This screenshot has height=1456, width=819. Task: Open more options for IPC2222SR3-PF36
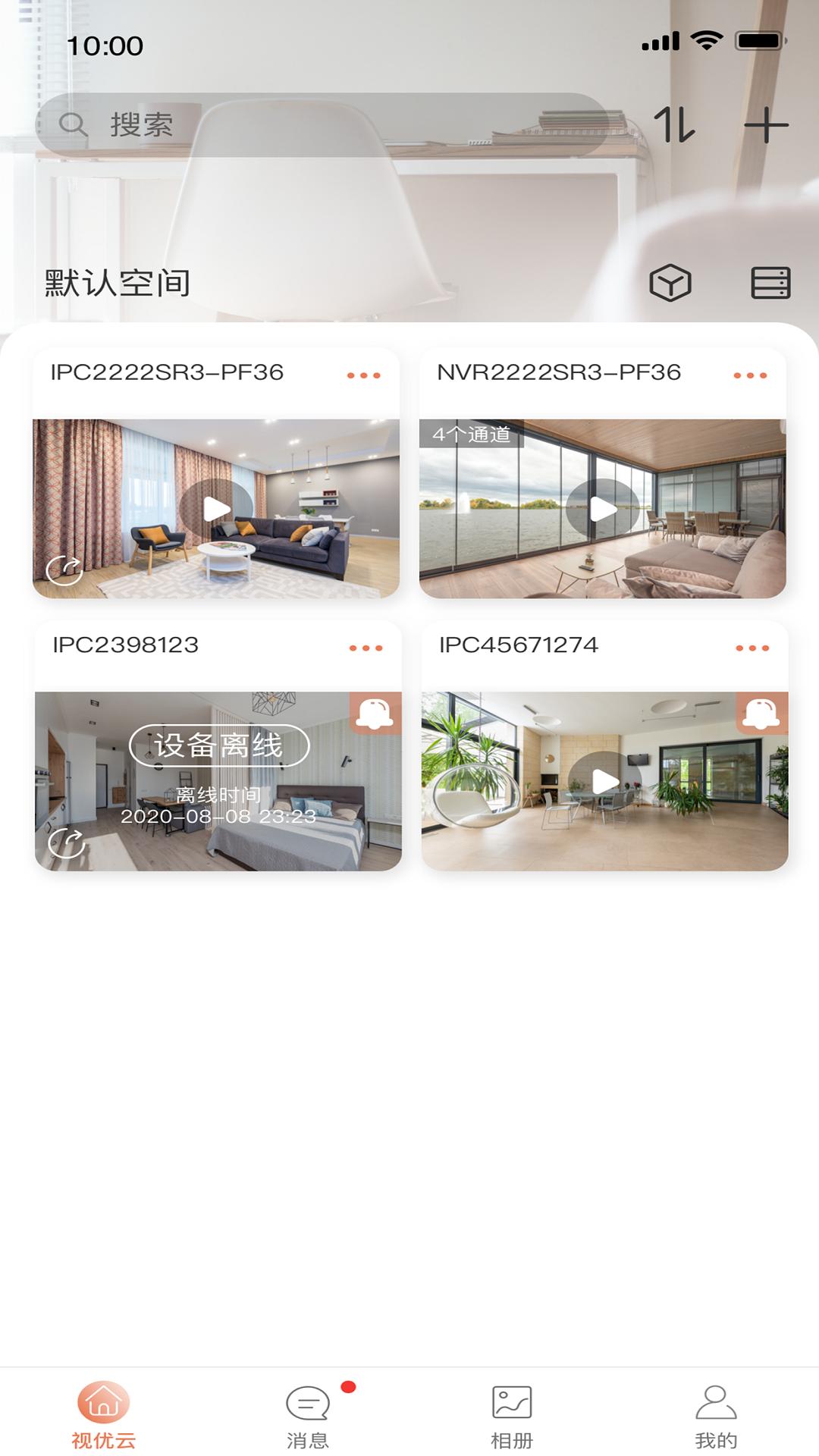tap(364, 375)
